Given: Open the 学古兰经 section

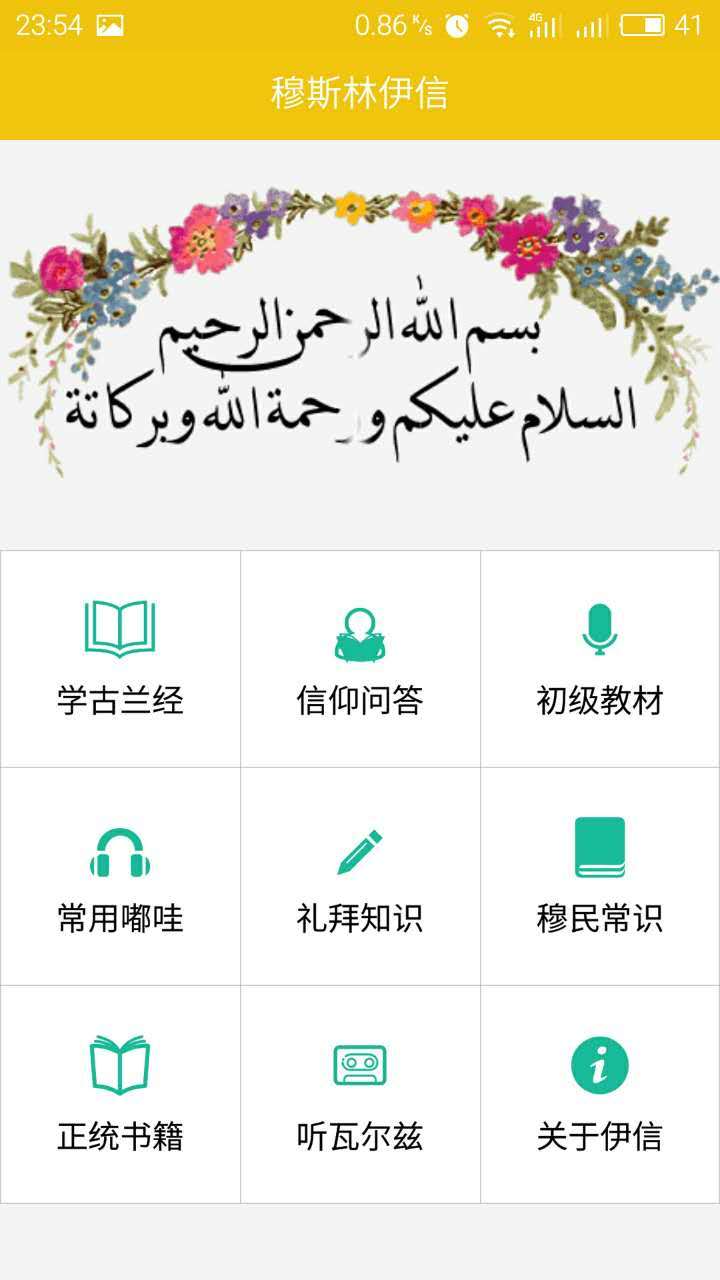Looking at the screenshot, I should (120, 659).
